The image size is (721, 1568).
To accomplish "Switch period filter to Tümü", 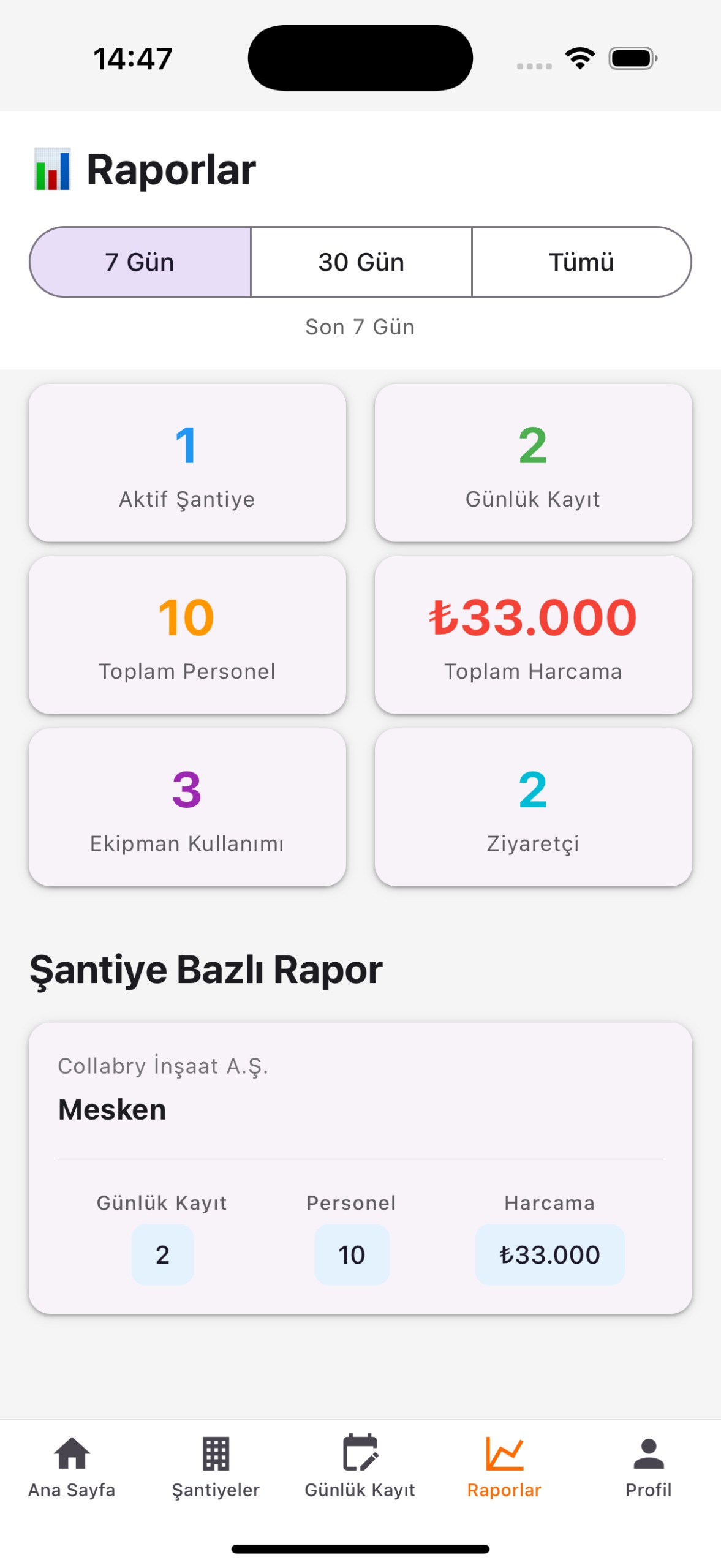I will coord(581,261).
